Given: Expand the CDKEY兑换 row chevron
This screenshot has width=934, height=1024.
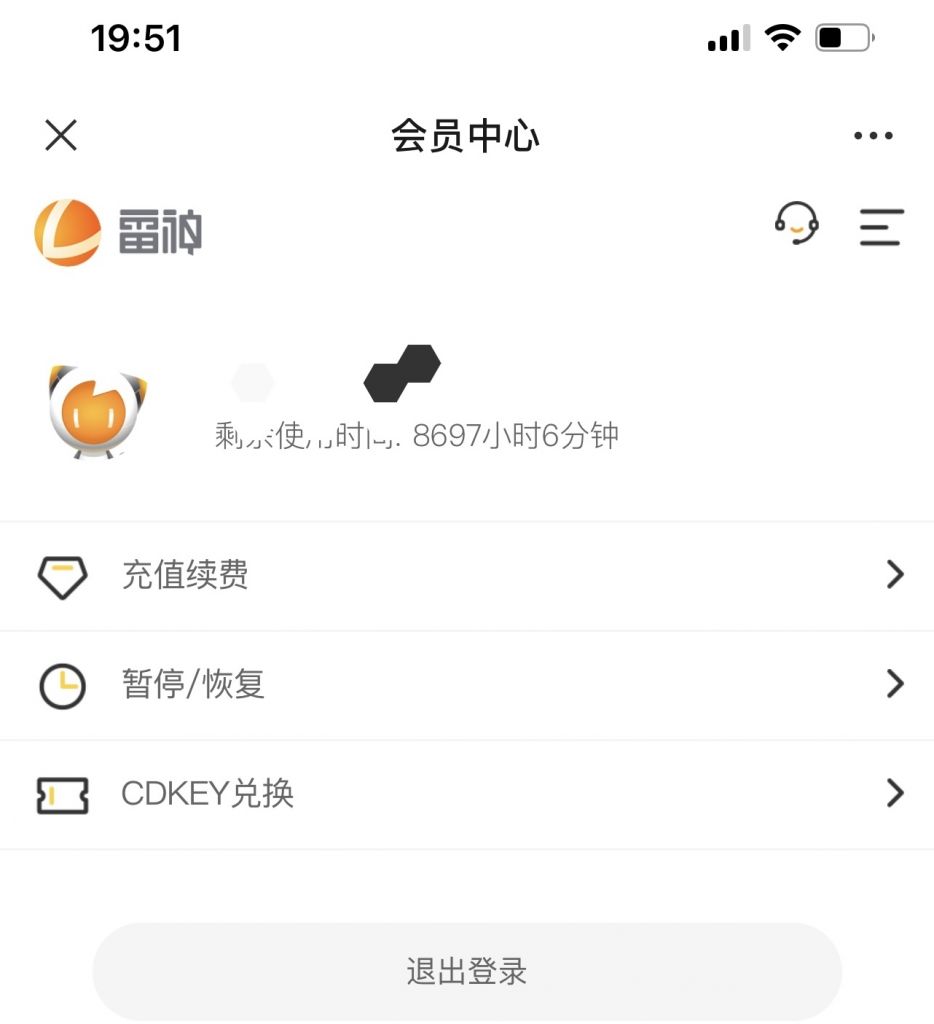Looking at the screenshot, I should pyautogui.click(x=893, y=794).
